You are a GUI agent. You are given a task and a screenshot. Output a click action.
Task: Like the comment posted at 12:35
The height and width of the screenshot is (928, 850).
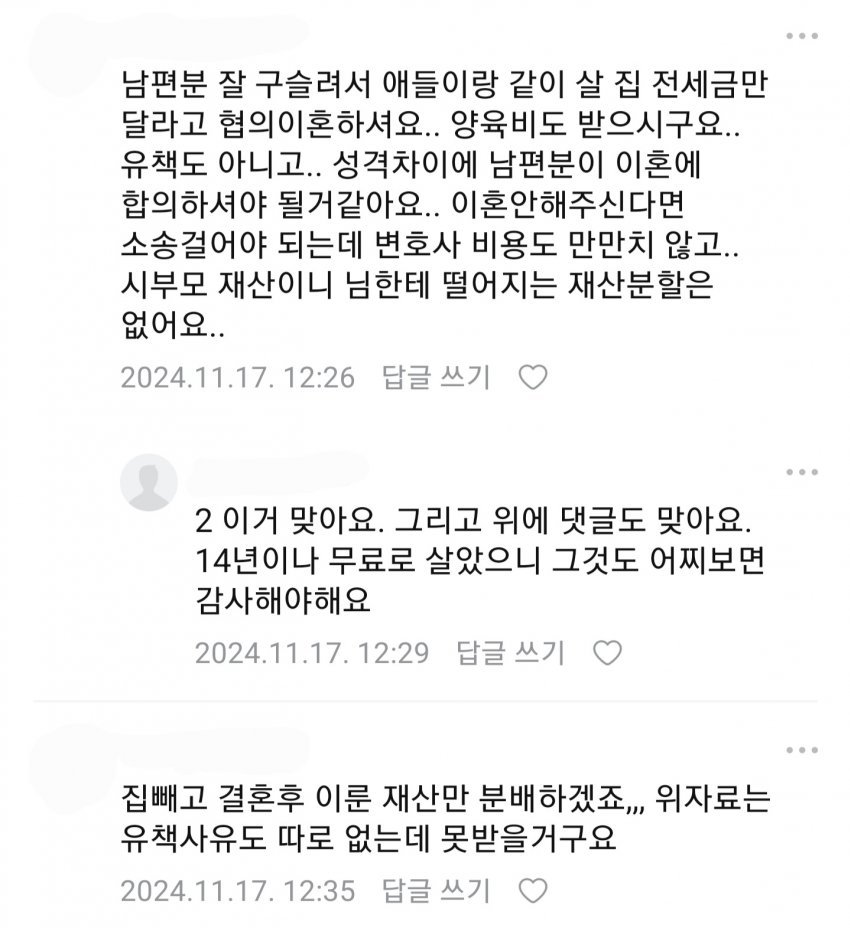534,890
